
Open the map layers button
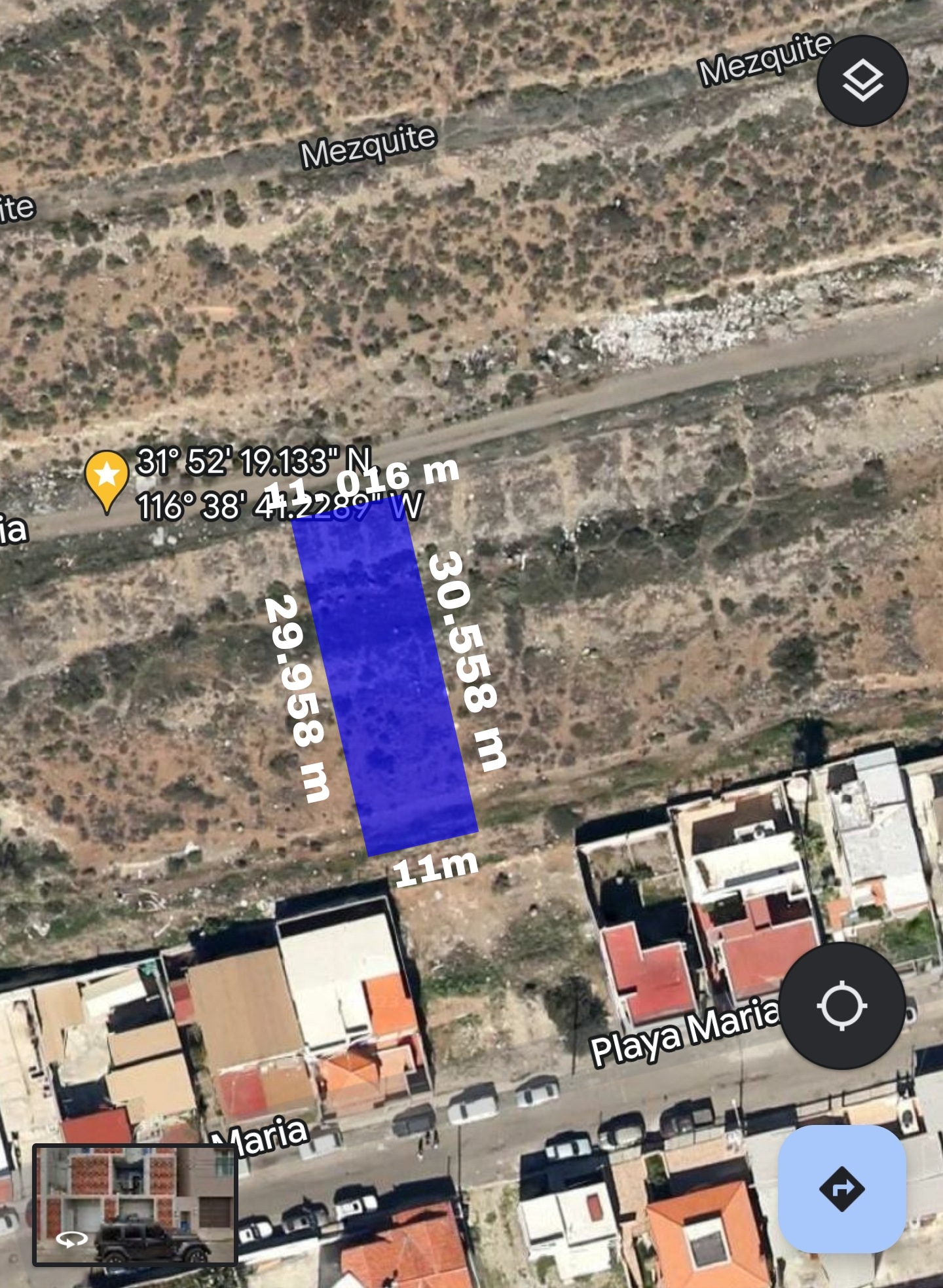tap(862, 81)
